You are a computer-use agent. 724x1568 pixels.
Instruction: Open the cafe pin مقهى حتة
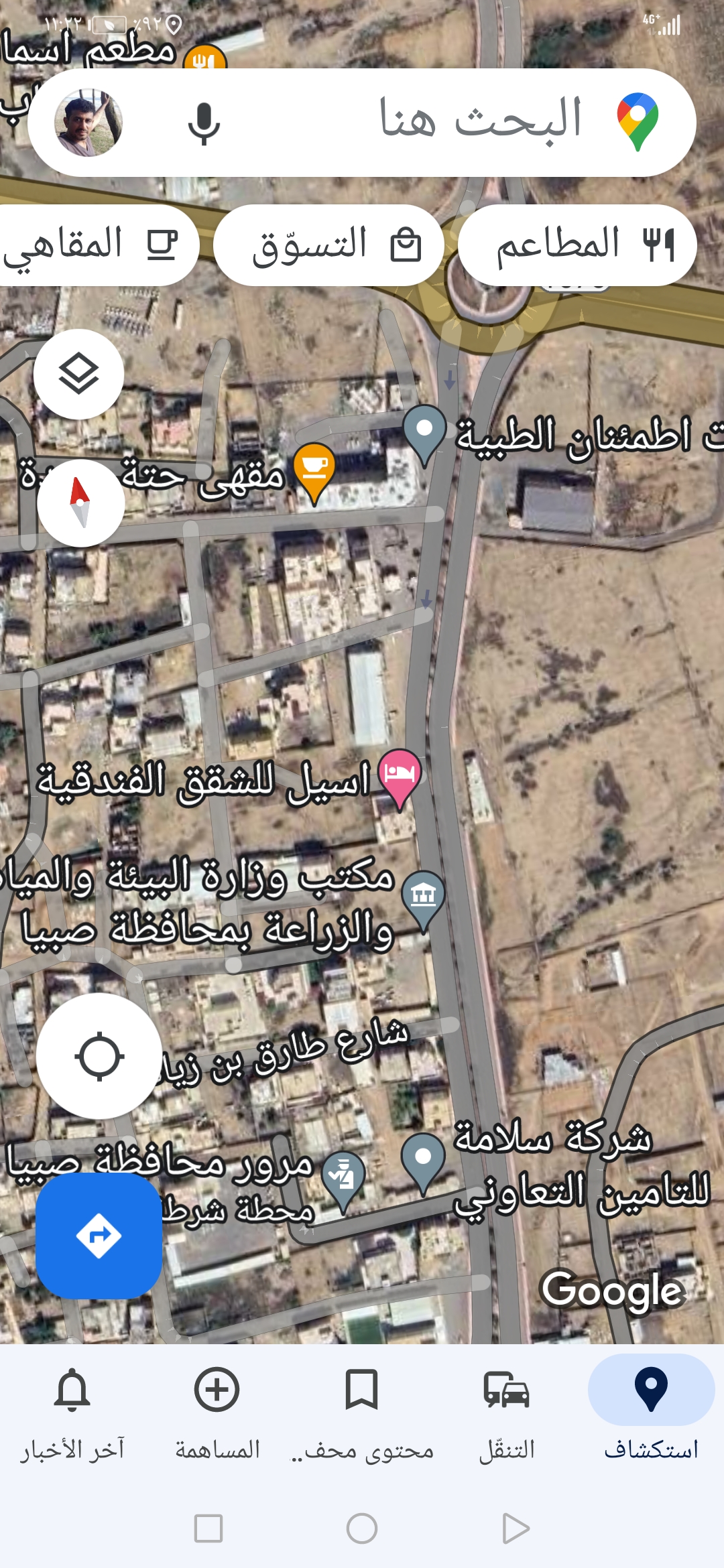click(314, 469)
